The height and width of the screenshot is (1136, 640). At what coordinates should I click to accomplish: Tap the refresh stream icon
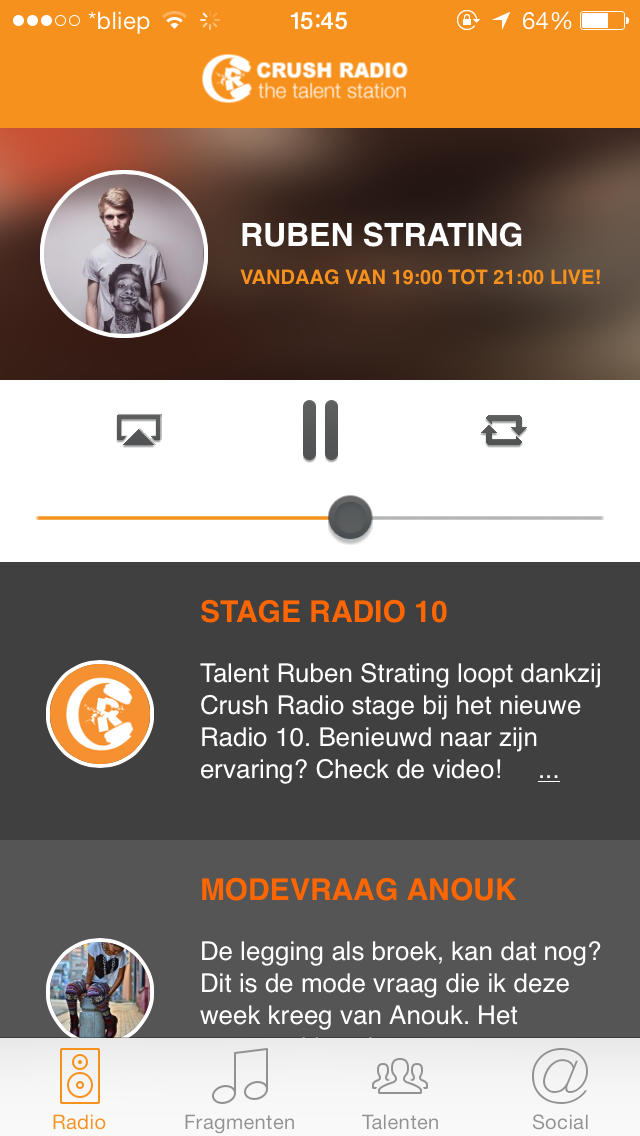[x=503, y=431]
